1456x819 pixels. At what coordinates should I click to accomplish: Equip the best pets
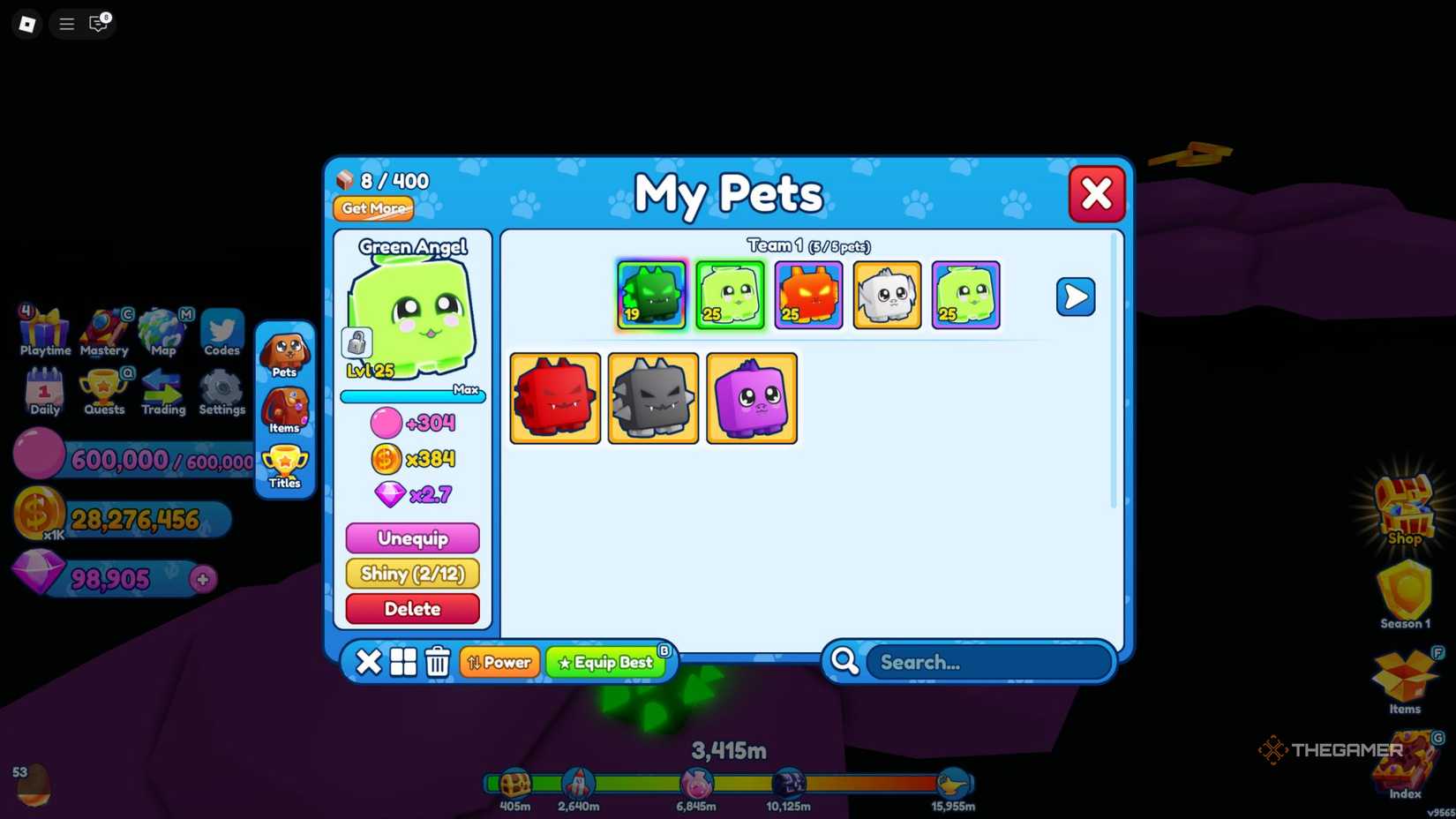pos(605,662)
